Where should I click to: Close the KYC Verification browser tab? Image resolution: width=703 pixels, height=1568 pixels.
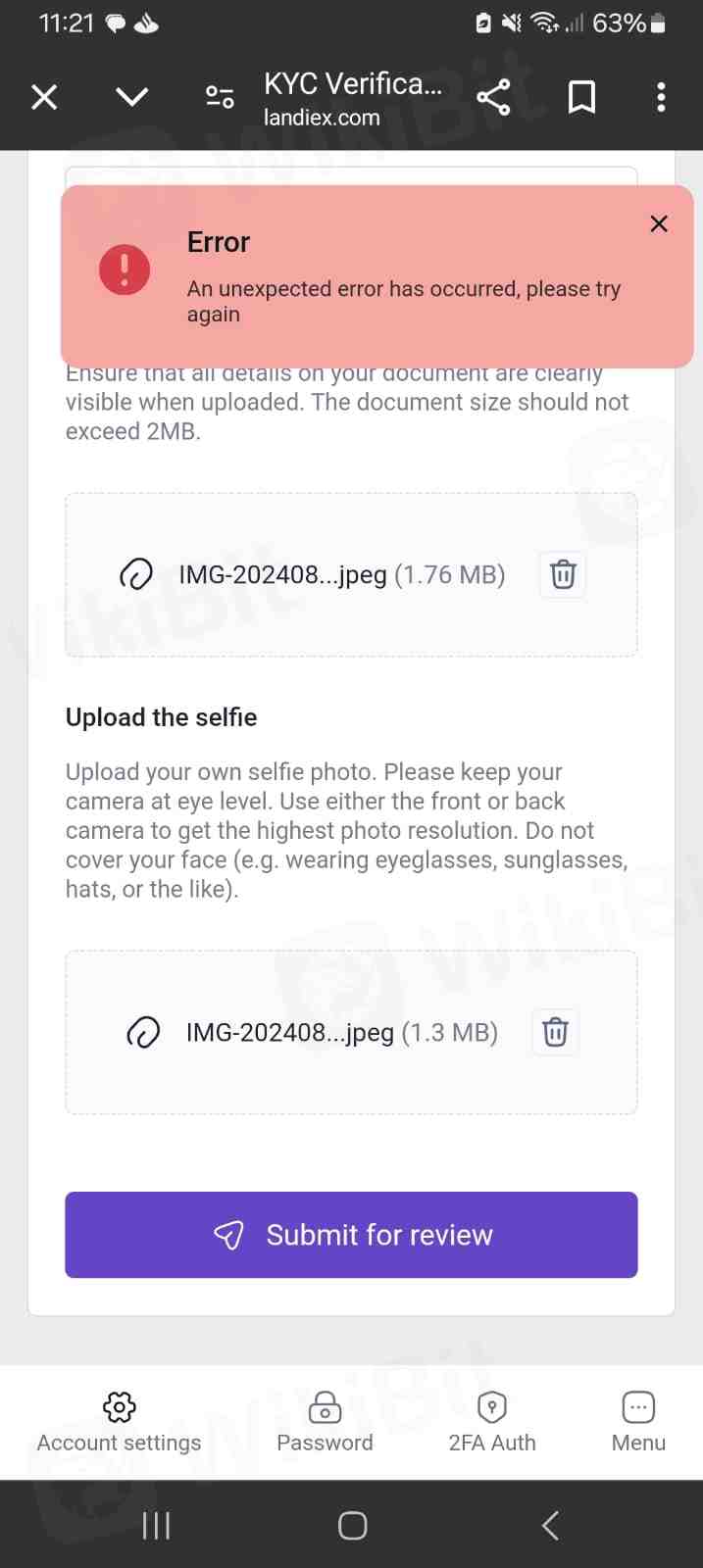44,97
